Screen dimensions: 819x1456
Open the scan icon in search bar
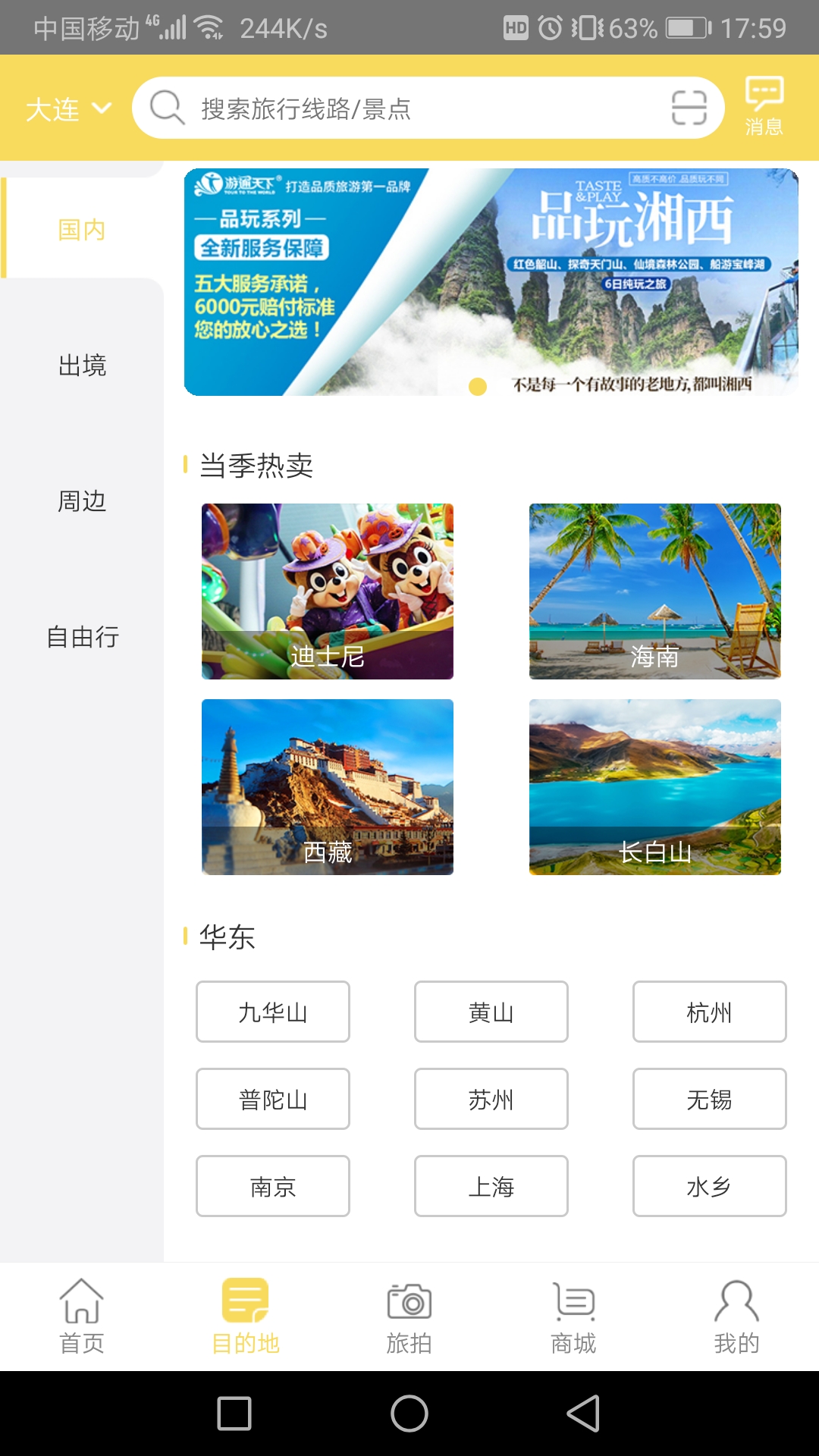[x=689, y=108]
